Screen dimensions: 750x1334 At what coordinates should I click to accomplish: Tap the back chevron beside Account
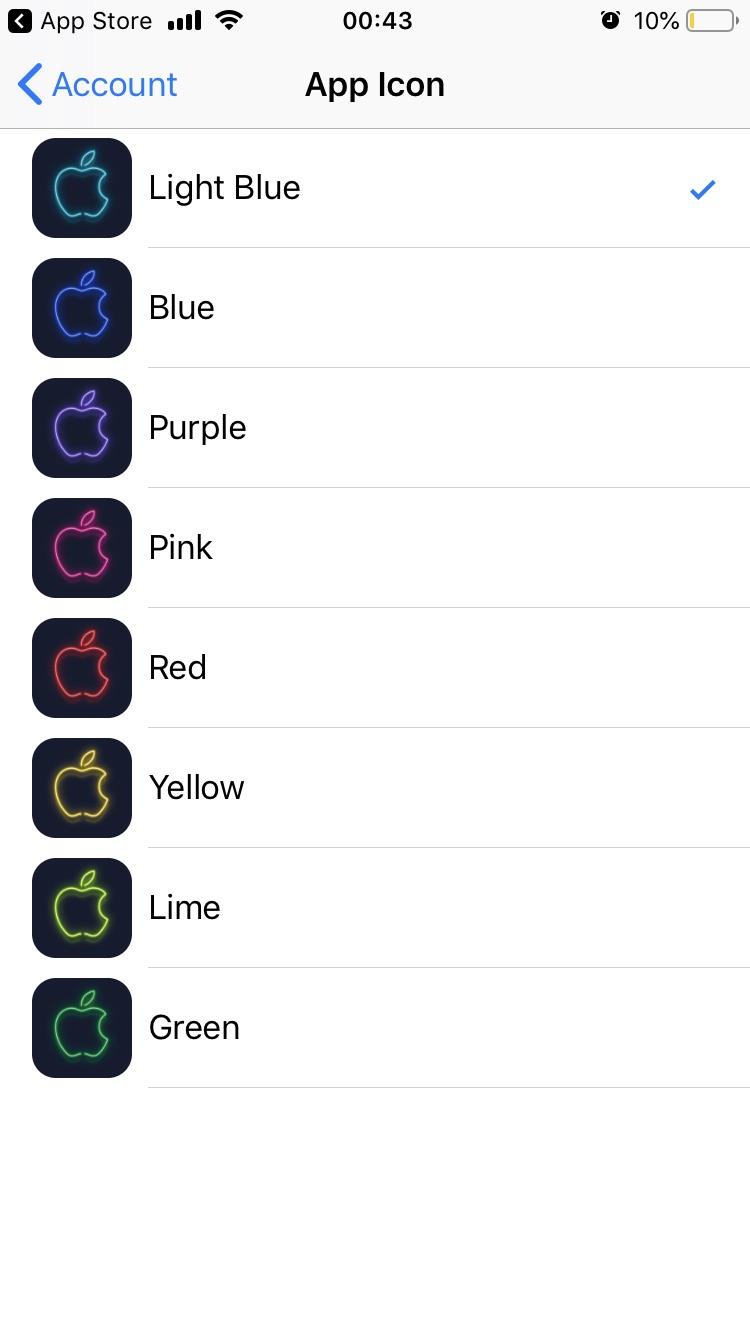click(29, 84)
